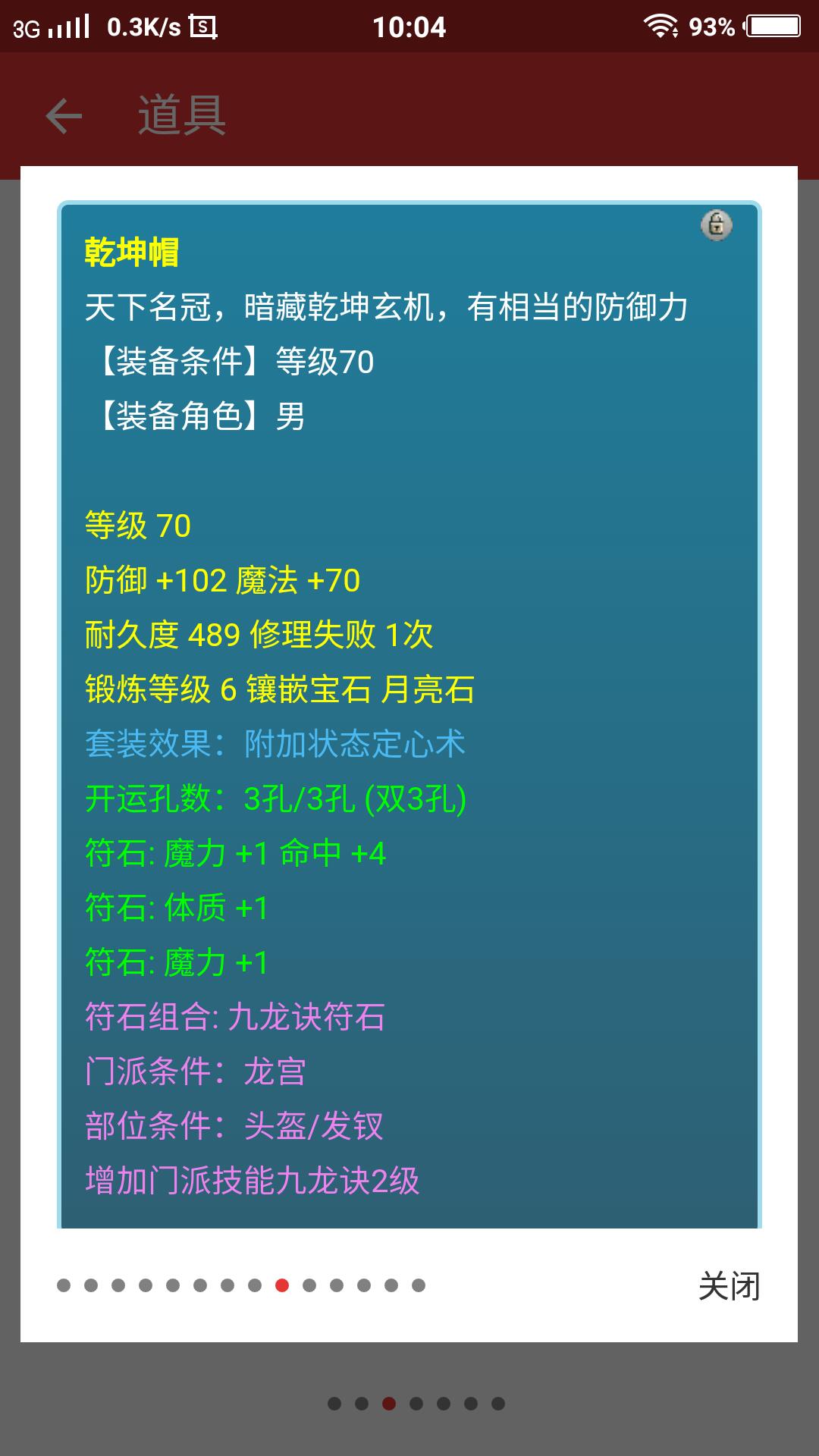The image size is (819, 1456).
Task: Tap the lock icon on 乾坤帽 card
Action: [716, 225]
